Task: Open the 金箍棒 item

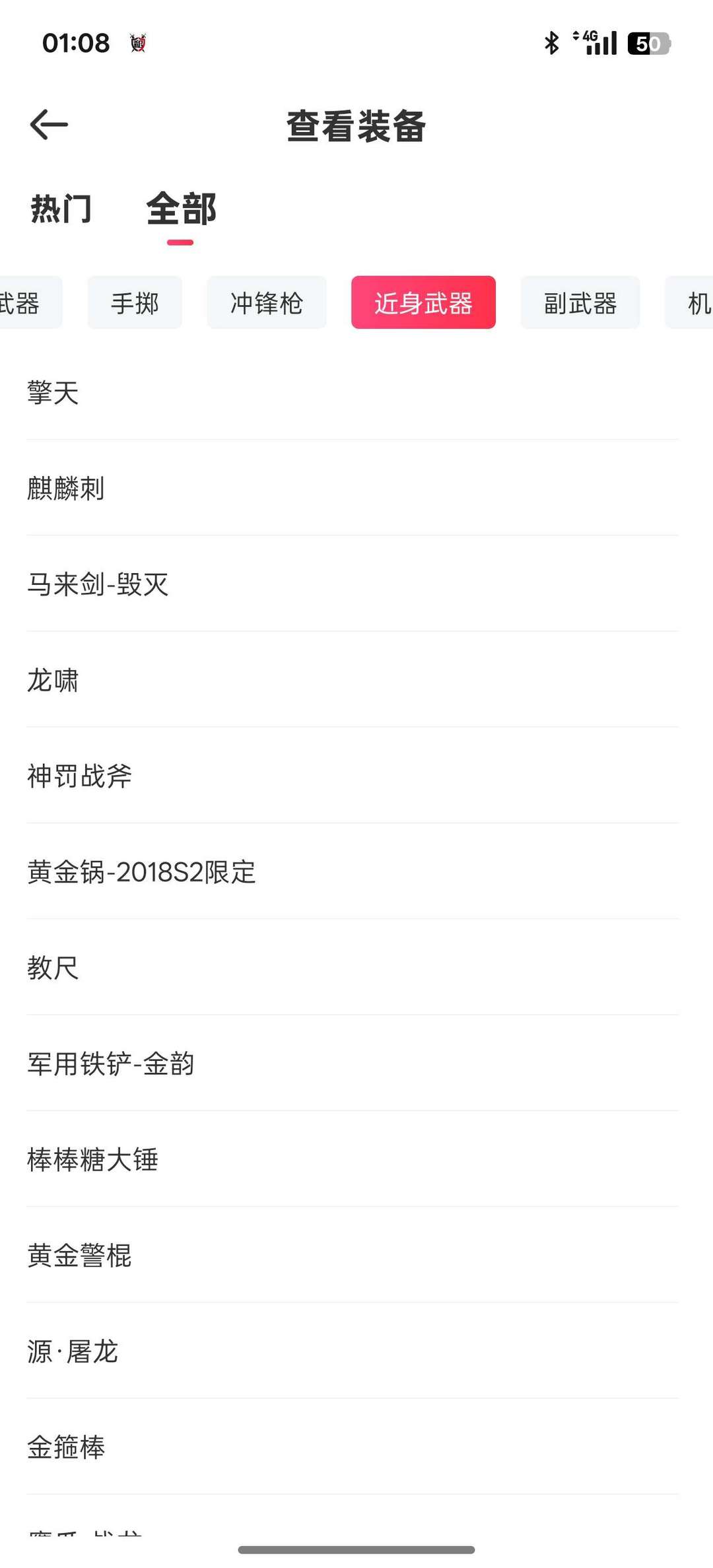Action: click(353, 1447)
